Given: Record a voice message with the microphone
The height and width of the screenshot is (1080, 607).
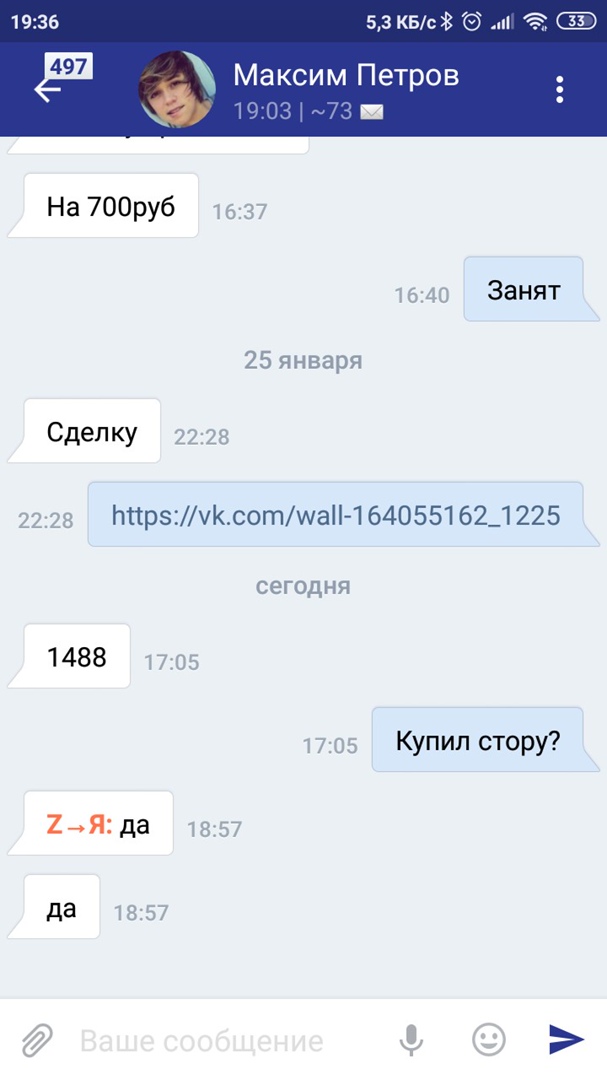Looking at the screenshot, I should click(411, 1040).
